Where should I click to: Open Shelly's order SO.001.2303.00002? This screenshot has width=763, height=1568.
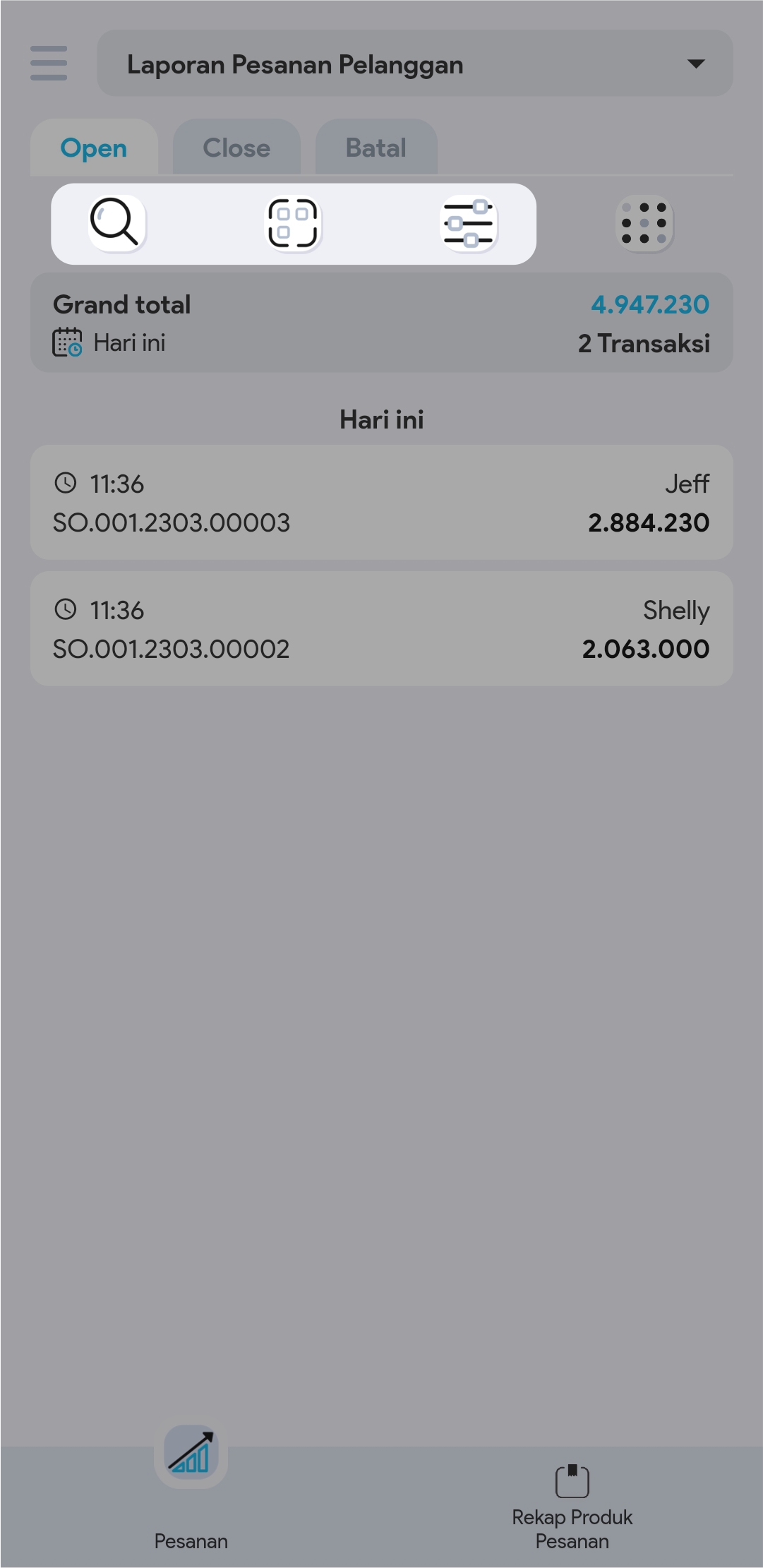[x=381, y=628]
